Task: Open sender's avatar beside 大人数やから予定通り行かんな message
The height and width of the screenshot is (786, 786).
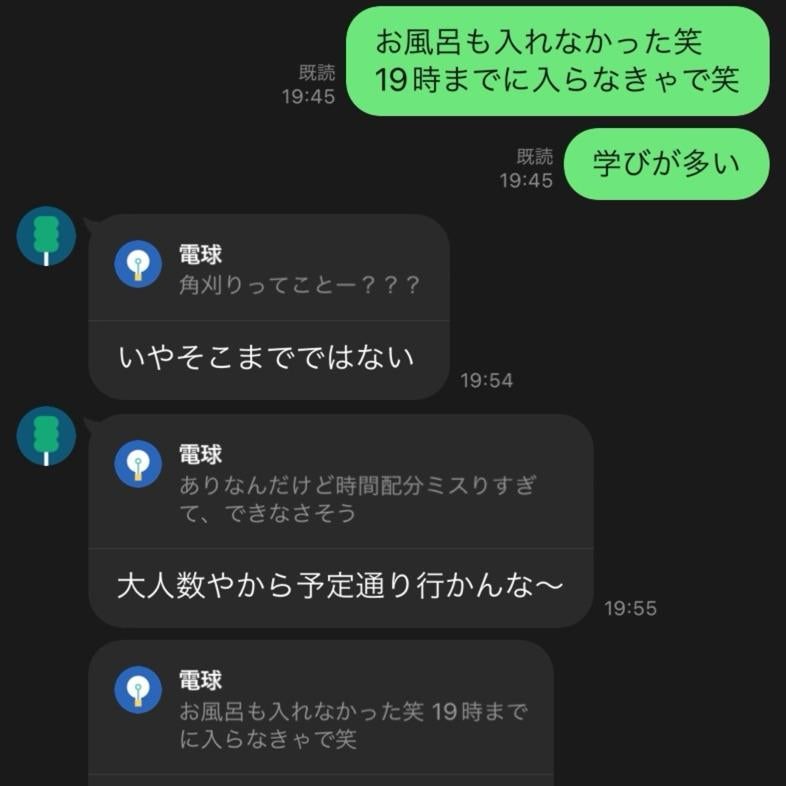Action: (x=46, y=436)
